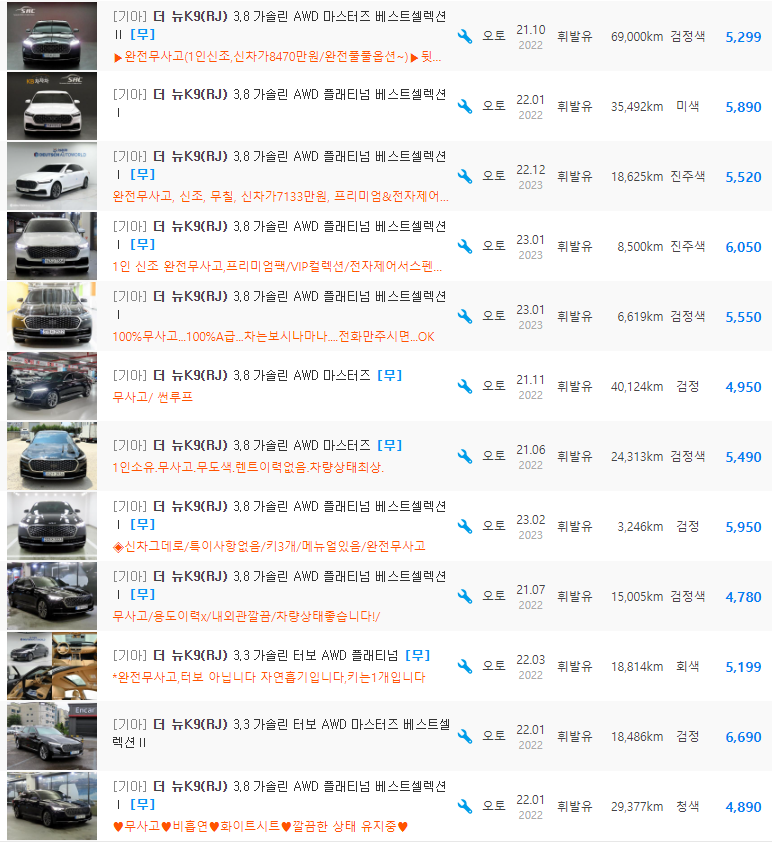Open the inspection wrench icon beside 35,492km listing
This screenshot has height=842, width=772.
click(464, 107)
